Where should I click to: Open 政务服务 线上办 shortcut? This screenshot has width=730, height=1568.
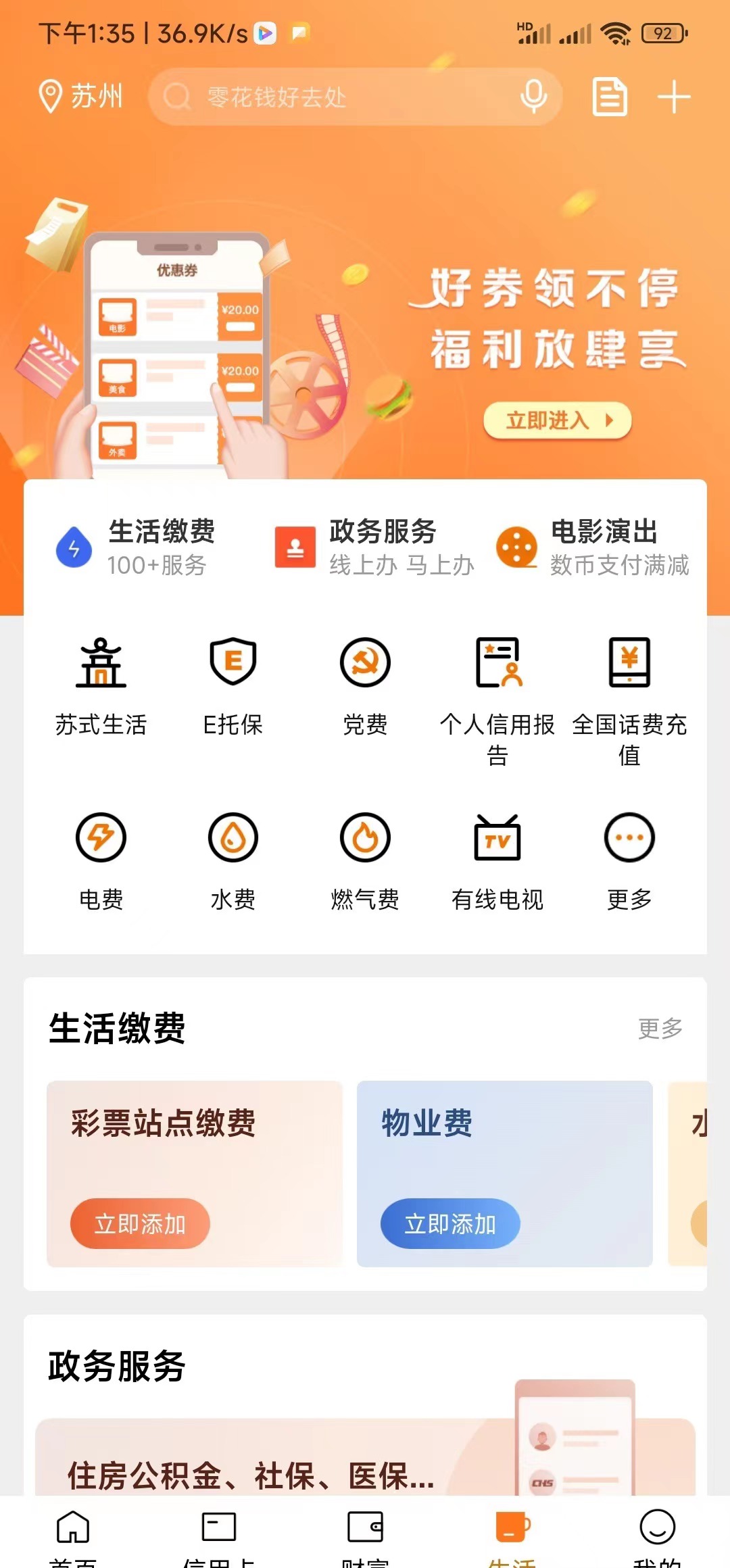point(374,547)
